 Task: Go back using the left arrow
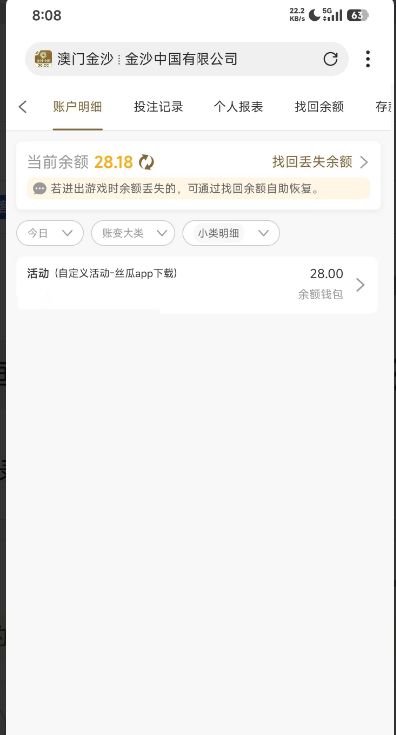pyautogui.click(x=22, y=107)
